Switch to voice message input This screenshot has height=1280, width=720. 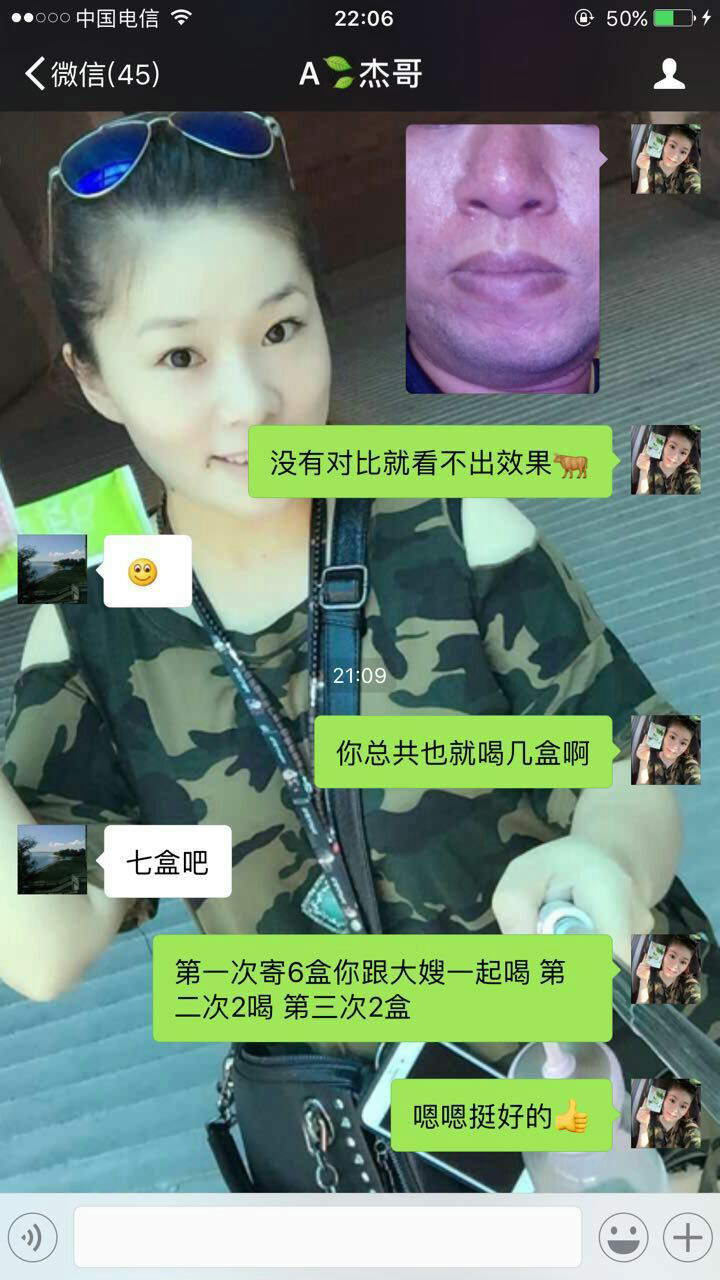pos(31,1238)
